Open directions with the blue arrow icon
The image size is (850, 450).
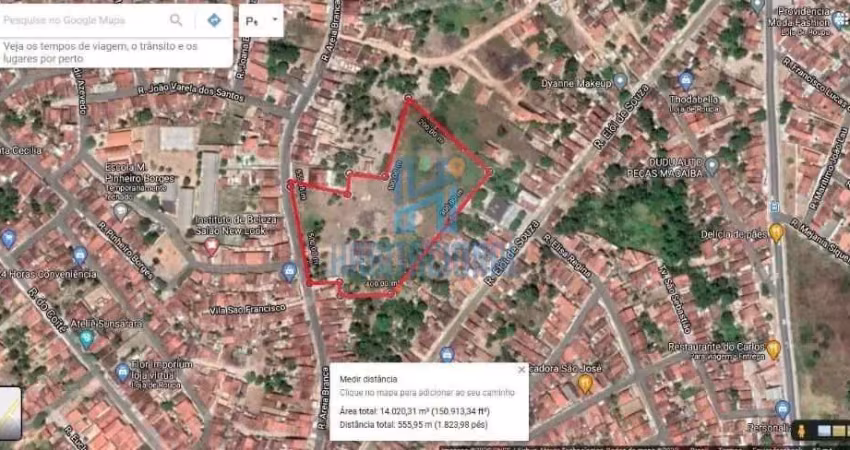pos(213,20)
